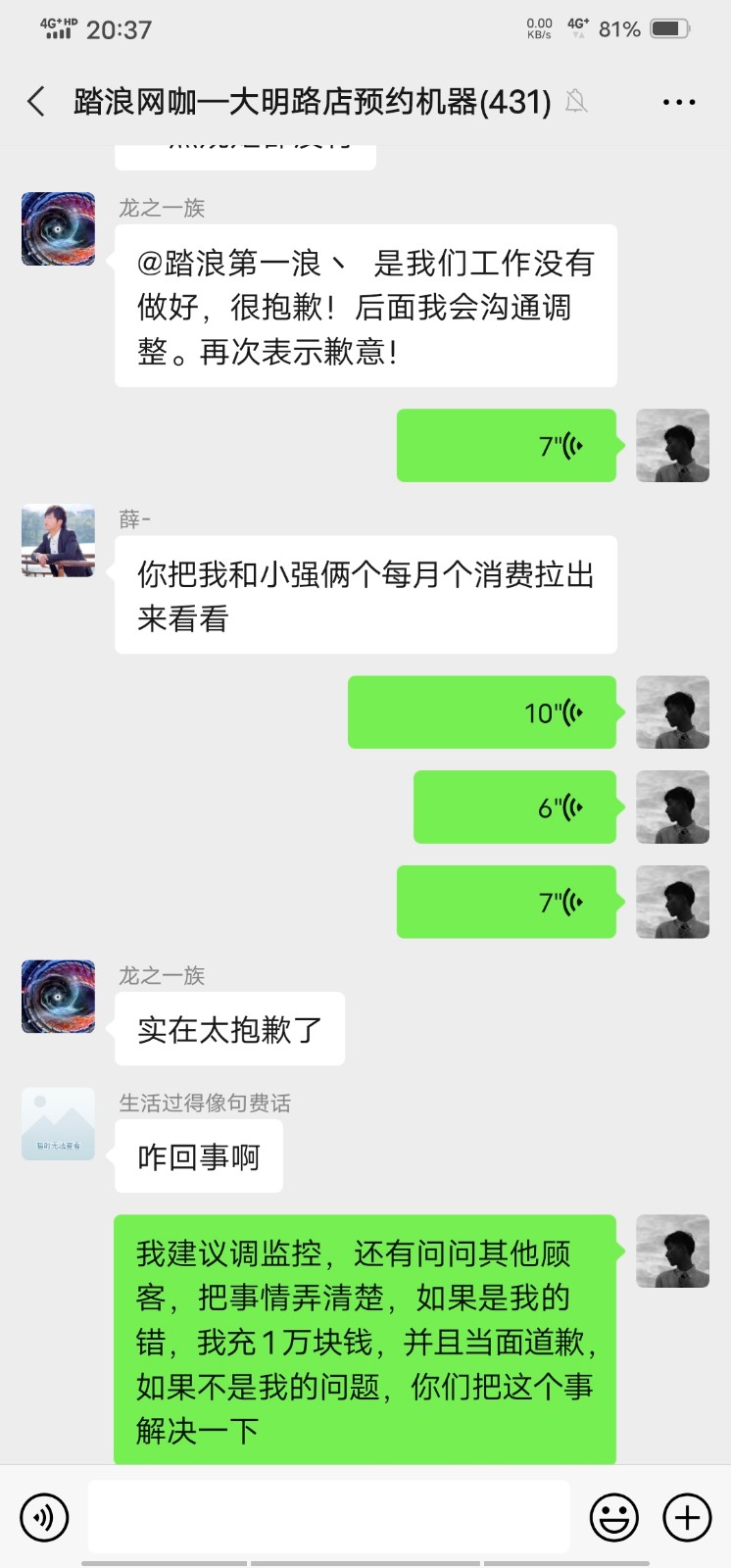
Task: Open avatar of 薛-
Action: tap(58, 541)
